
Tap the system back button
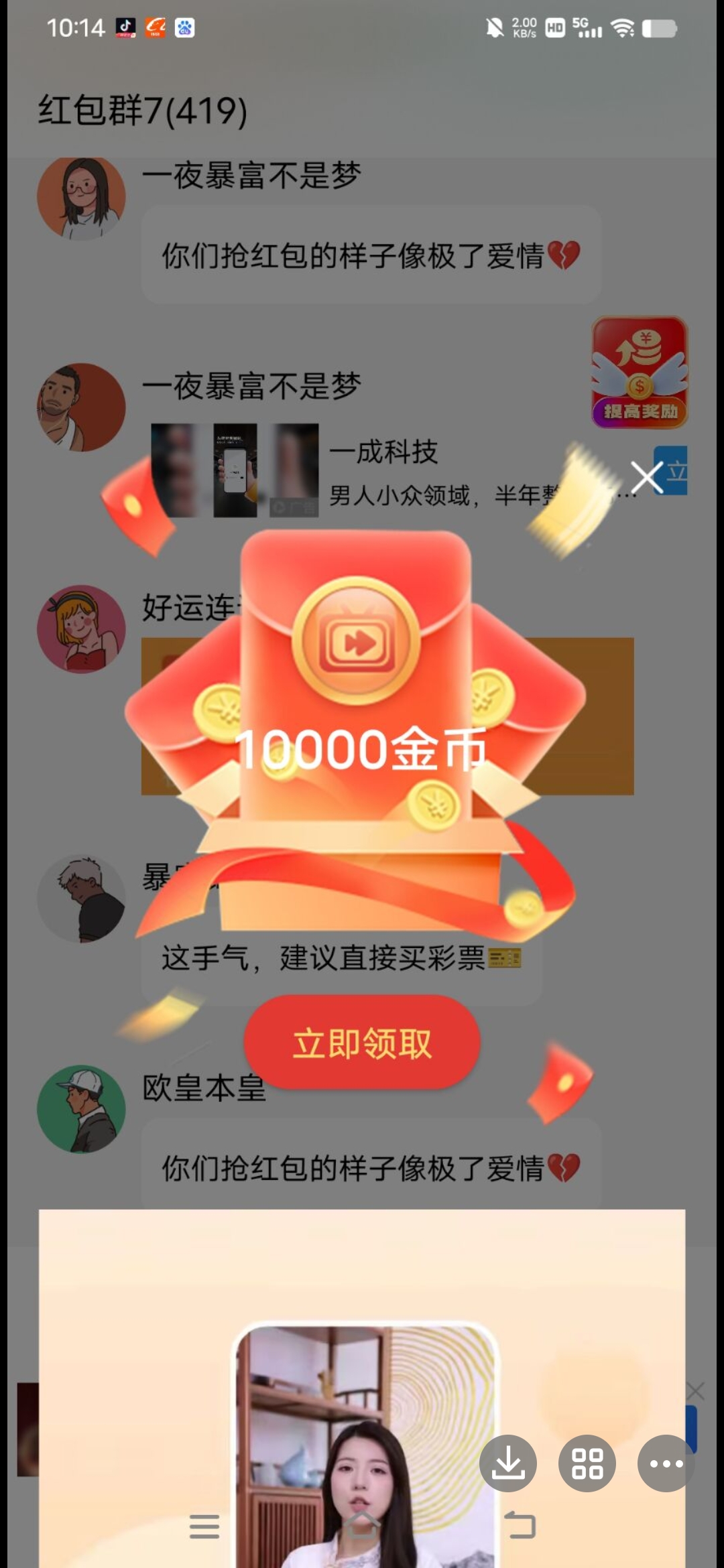point(520,1526)
